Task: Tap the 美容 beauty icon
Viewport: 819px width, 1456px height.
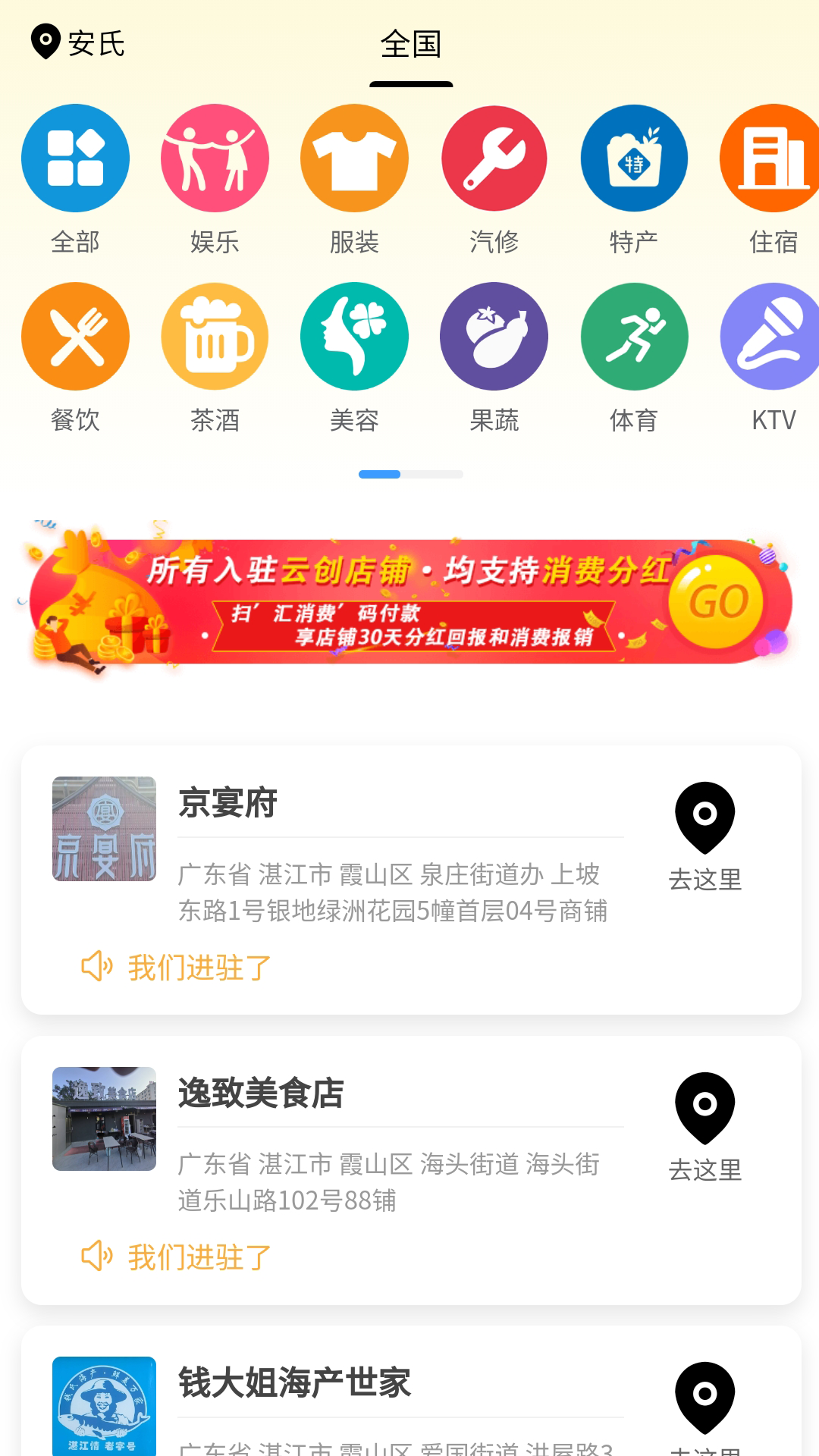Action: point(354,336)
